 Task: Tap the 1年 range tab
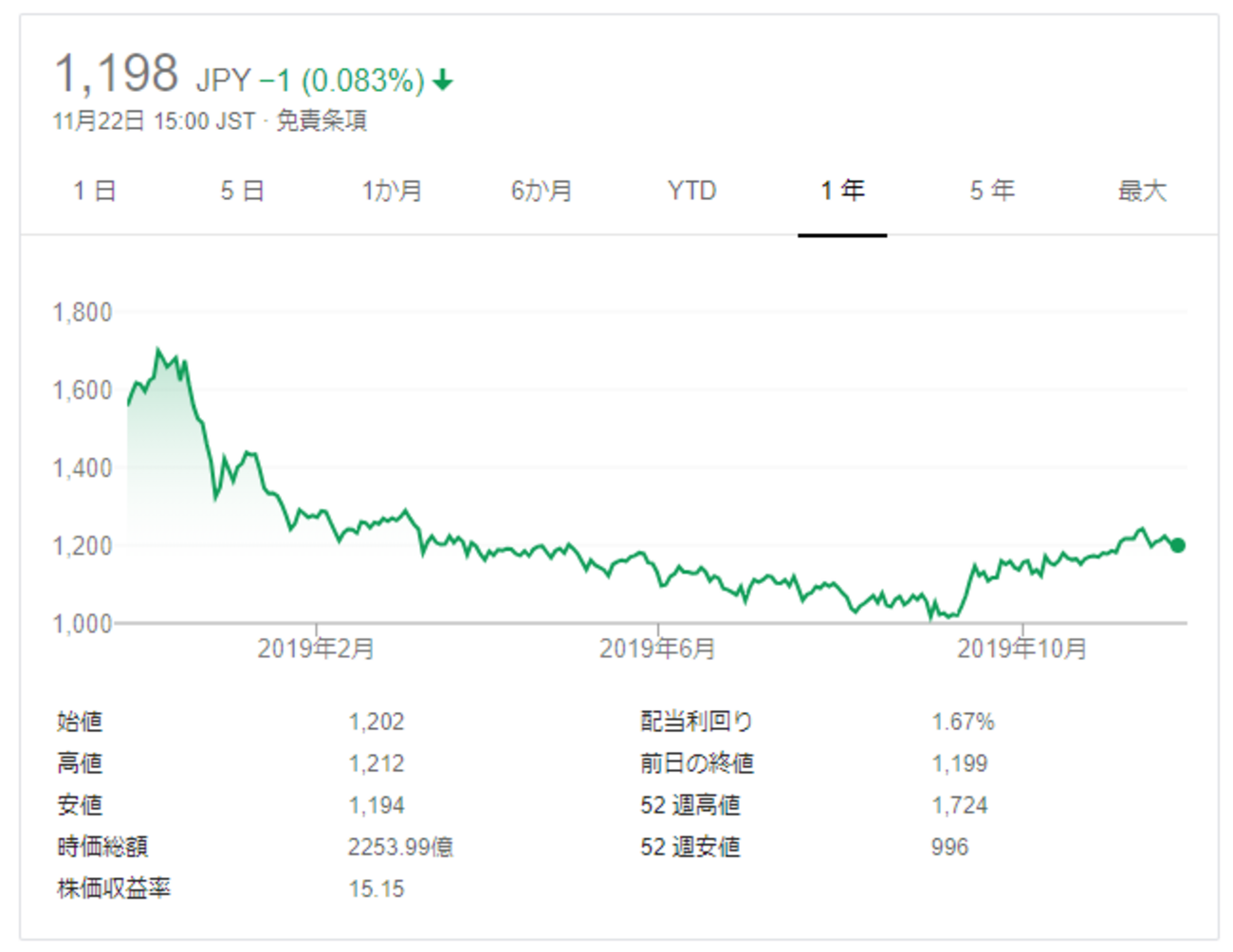tap(842, 191)
